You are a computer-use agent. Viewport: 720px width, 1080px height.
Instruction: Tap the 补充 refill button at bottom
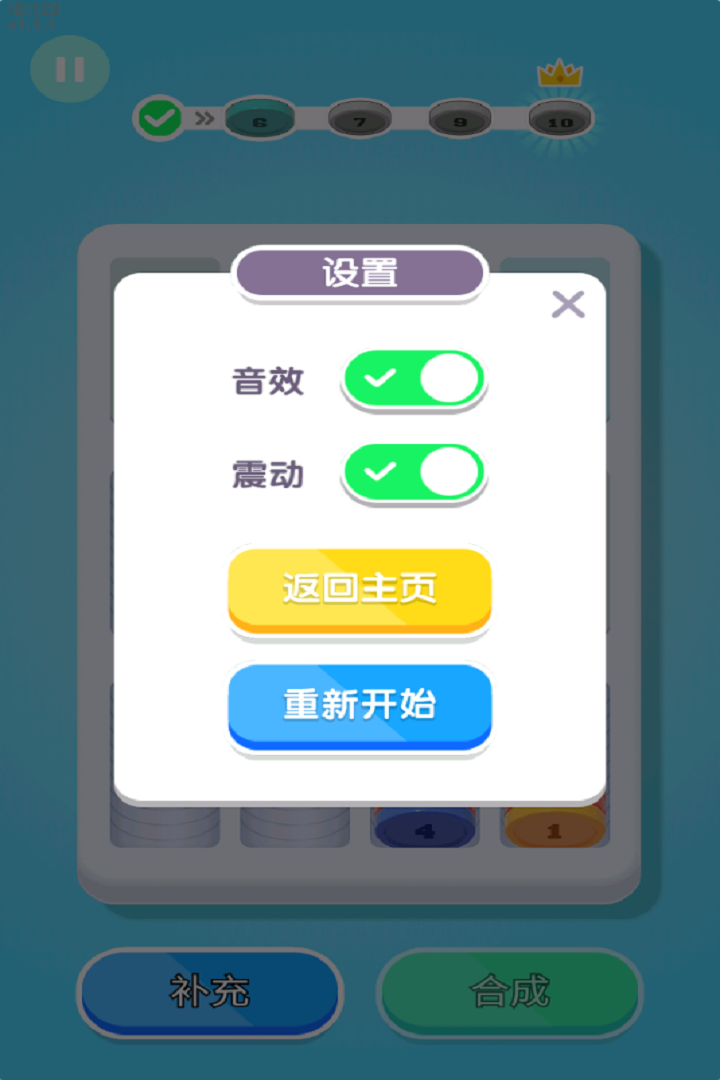click(x=208, y=993)
